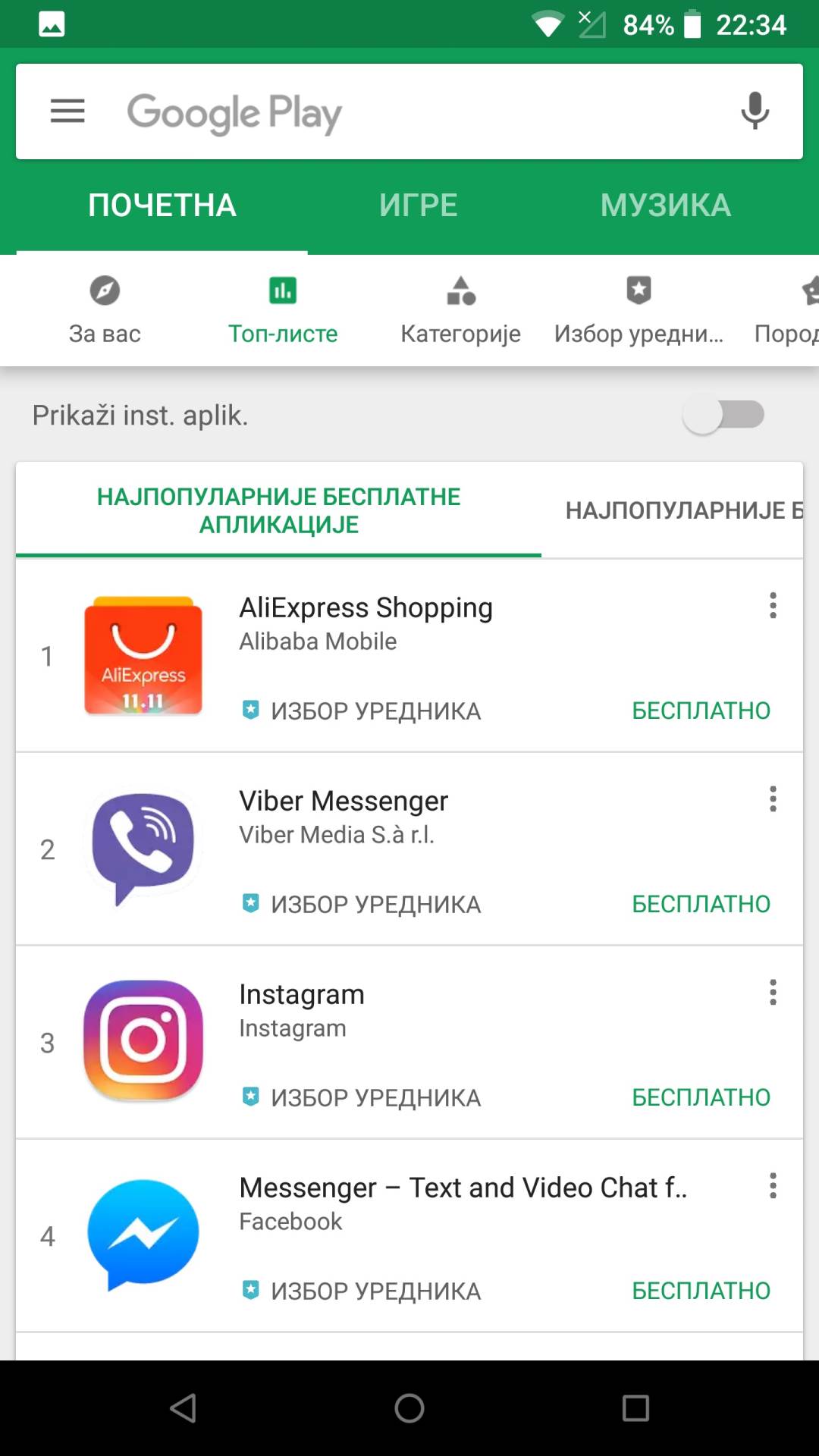819x1456 pixels.
Task: Switch to the МУЗИКА tab
Action: click(665, 204)
